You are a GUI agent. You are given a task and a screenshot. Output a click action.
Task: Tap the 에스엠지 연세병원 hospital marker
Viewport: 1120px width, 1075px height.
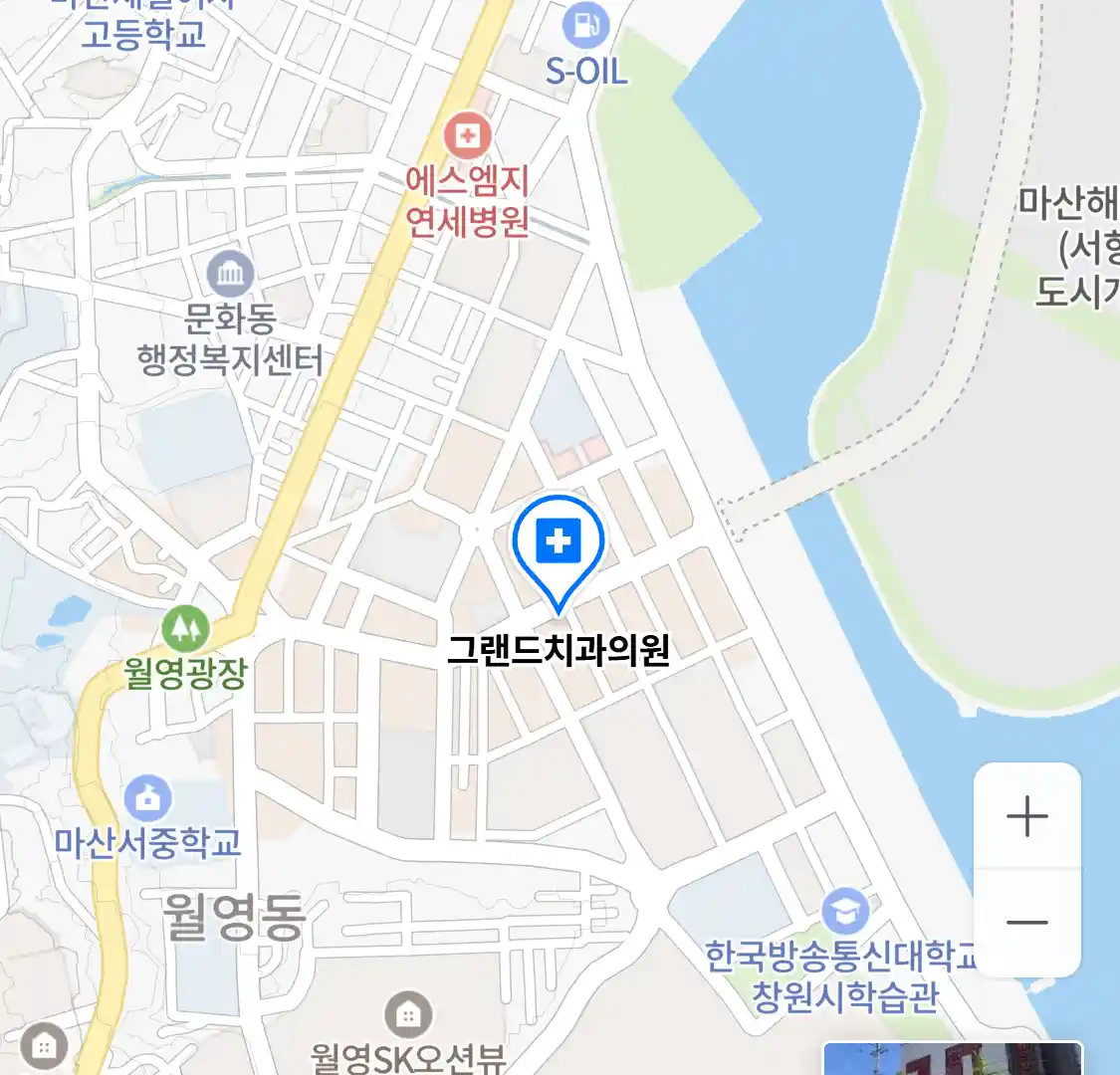pyautogui.click(x=467, y=136)
